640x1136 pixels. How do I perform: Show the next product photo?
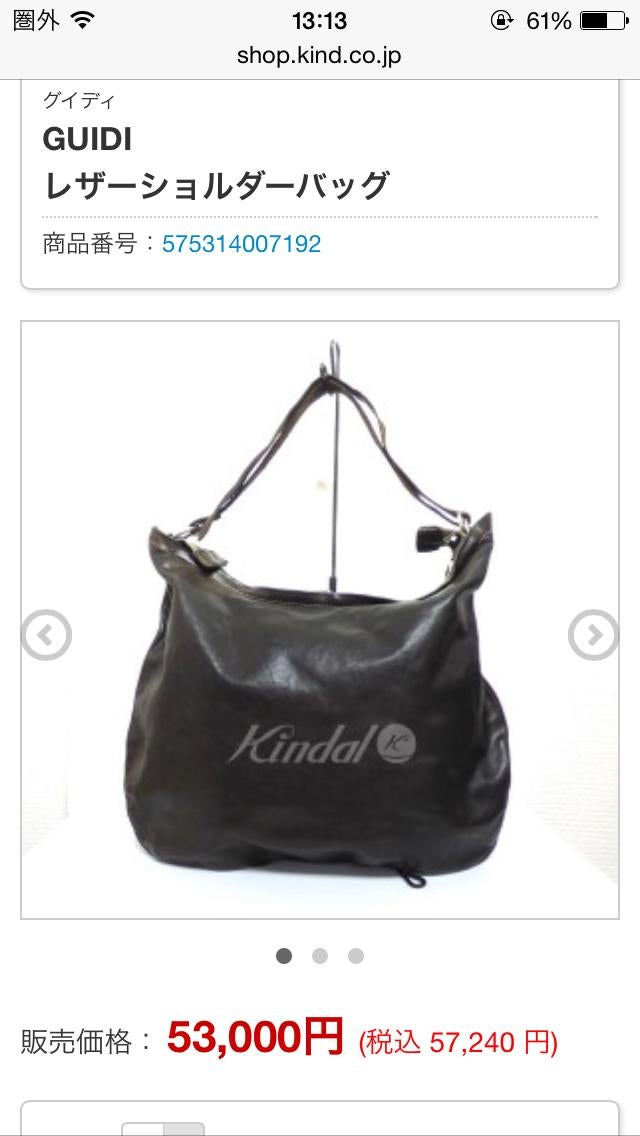pyautogui.click(x=593, y=634)
